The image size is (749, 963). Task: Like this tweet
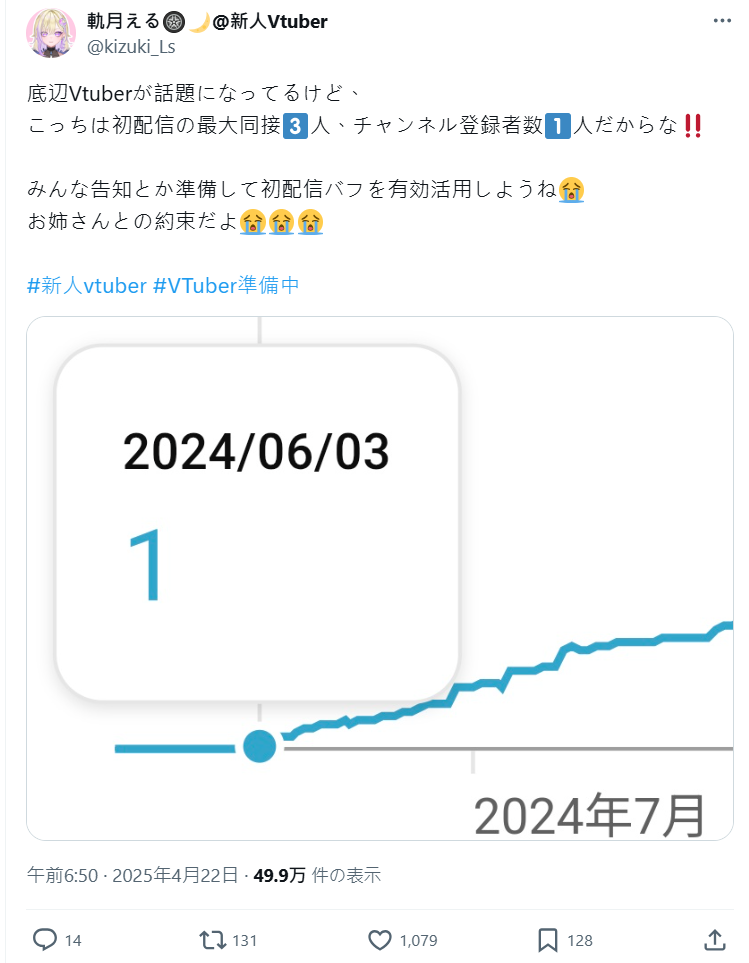point(380,939)
